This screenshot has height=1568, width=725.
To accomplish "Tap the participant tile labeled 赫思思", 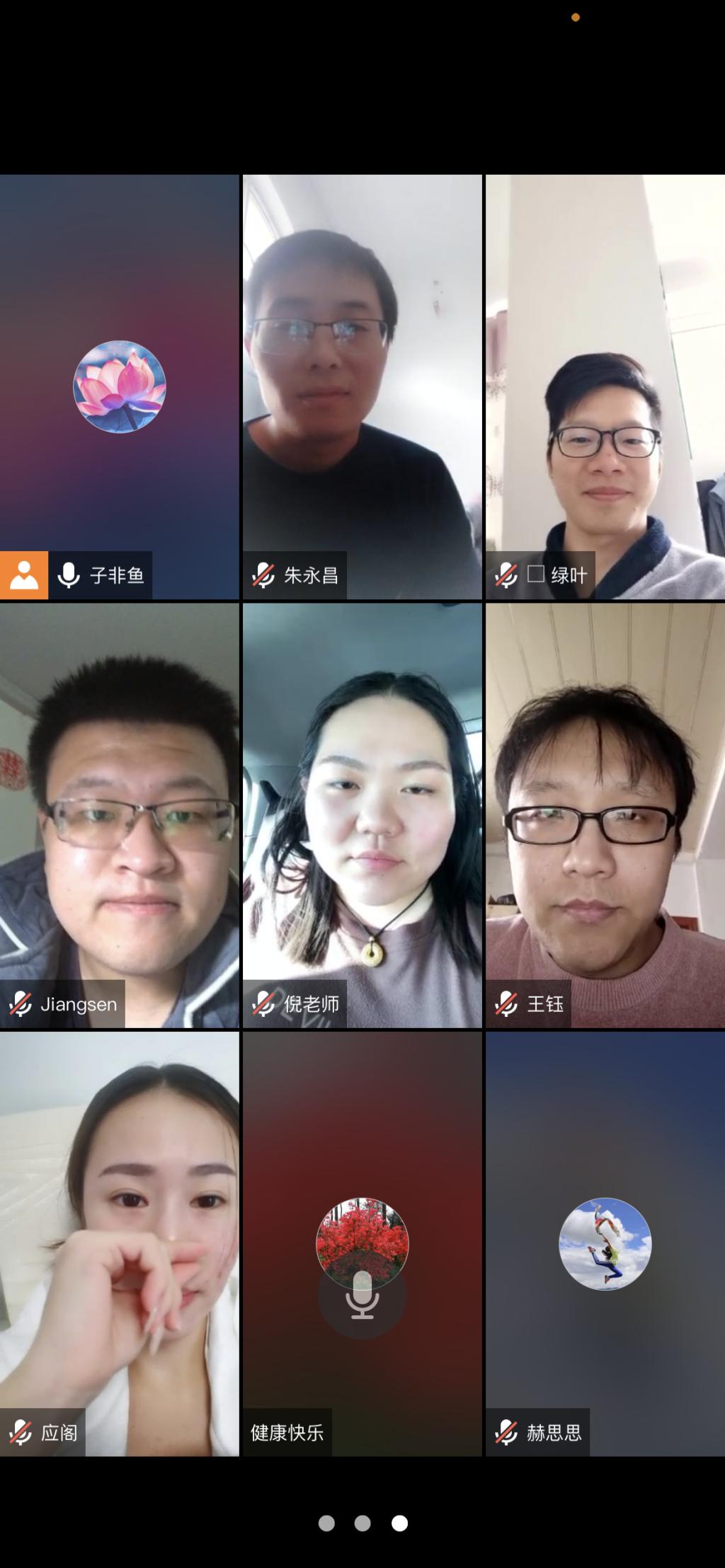I will click(x=605, y=1243).
